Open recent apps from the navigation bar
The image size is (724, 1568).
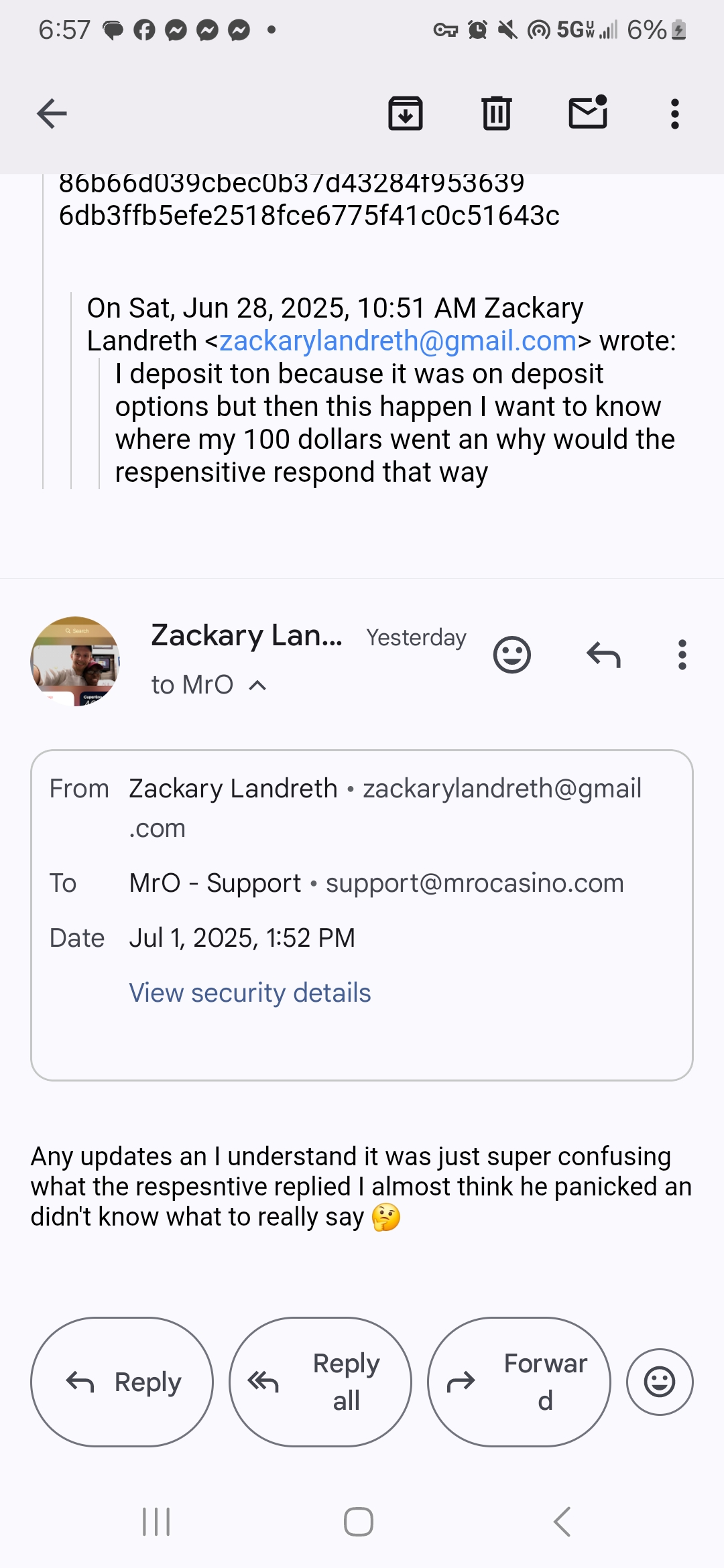click(157, 1522)
